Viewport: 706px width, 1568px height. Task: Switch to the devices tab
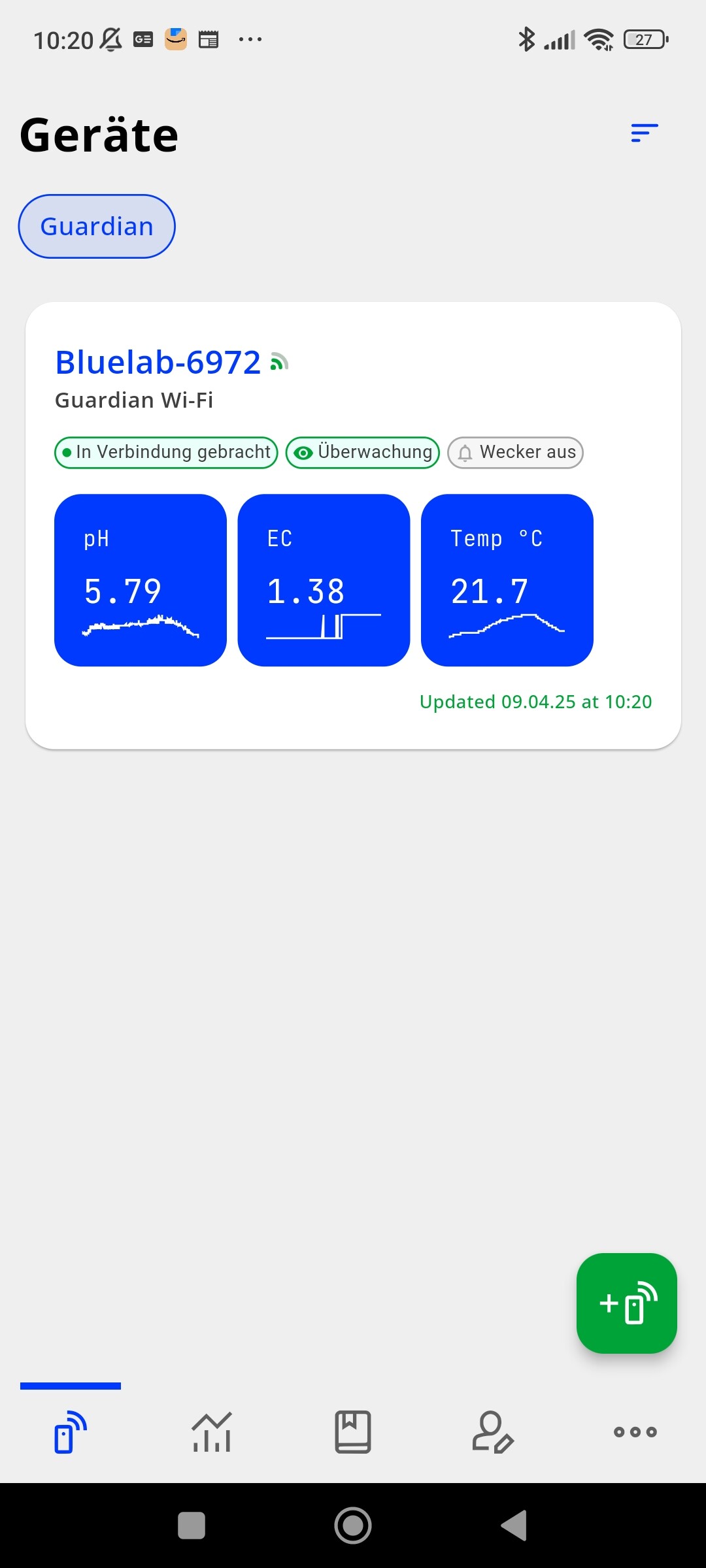(x=71, y=1431)
